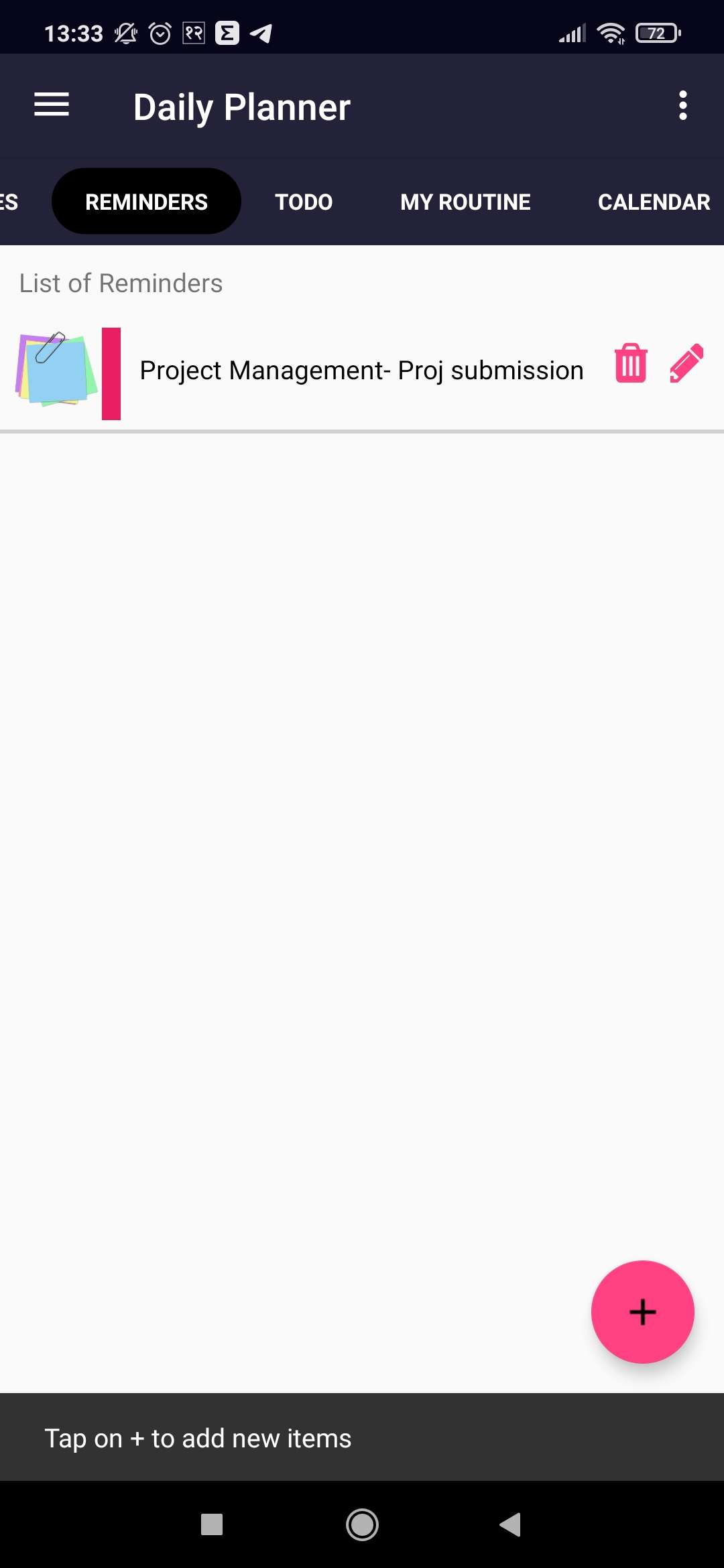Select the Reminders tab
The height and width of the screenshot is (1568, 724).
(146, 202)
